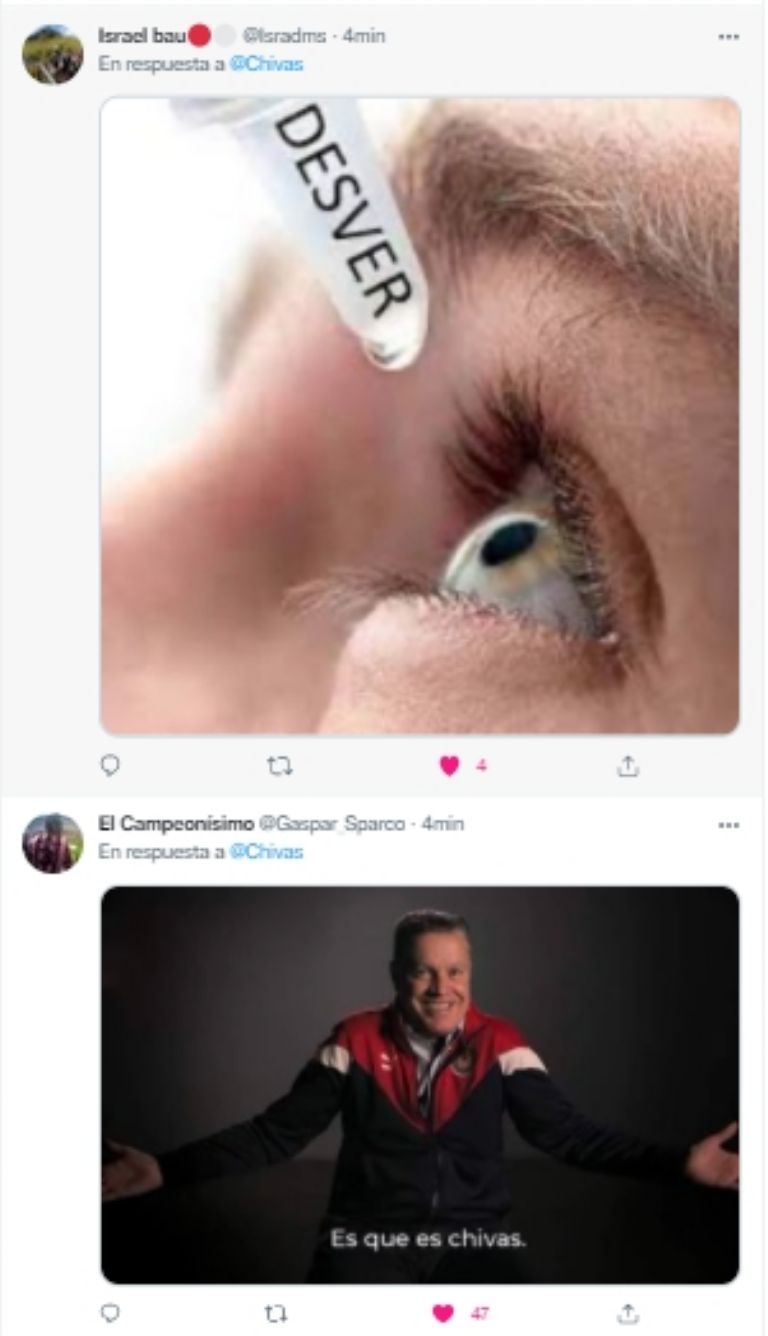
Task: Share Israel bau's tweet
Action: click(627, 766)
